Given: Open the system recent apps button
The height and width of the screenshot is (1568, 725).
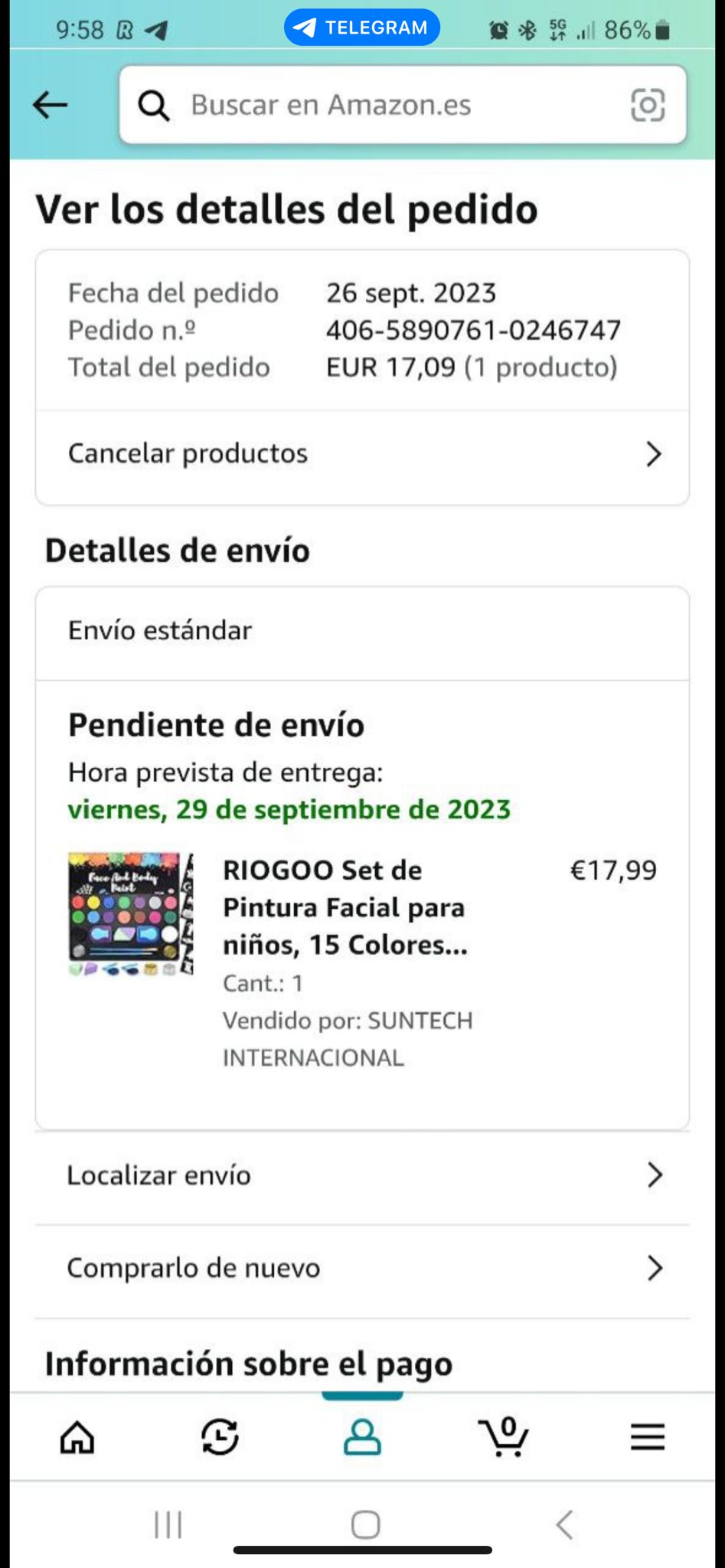Looking at the screenshot, I should pyautogui.click(x=168, y=1524).
